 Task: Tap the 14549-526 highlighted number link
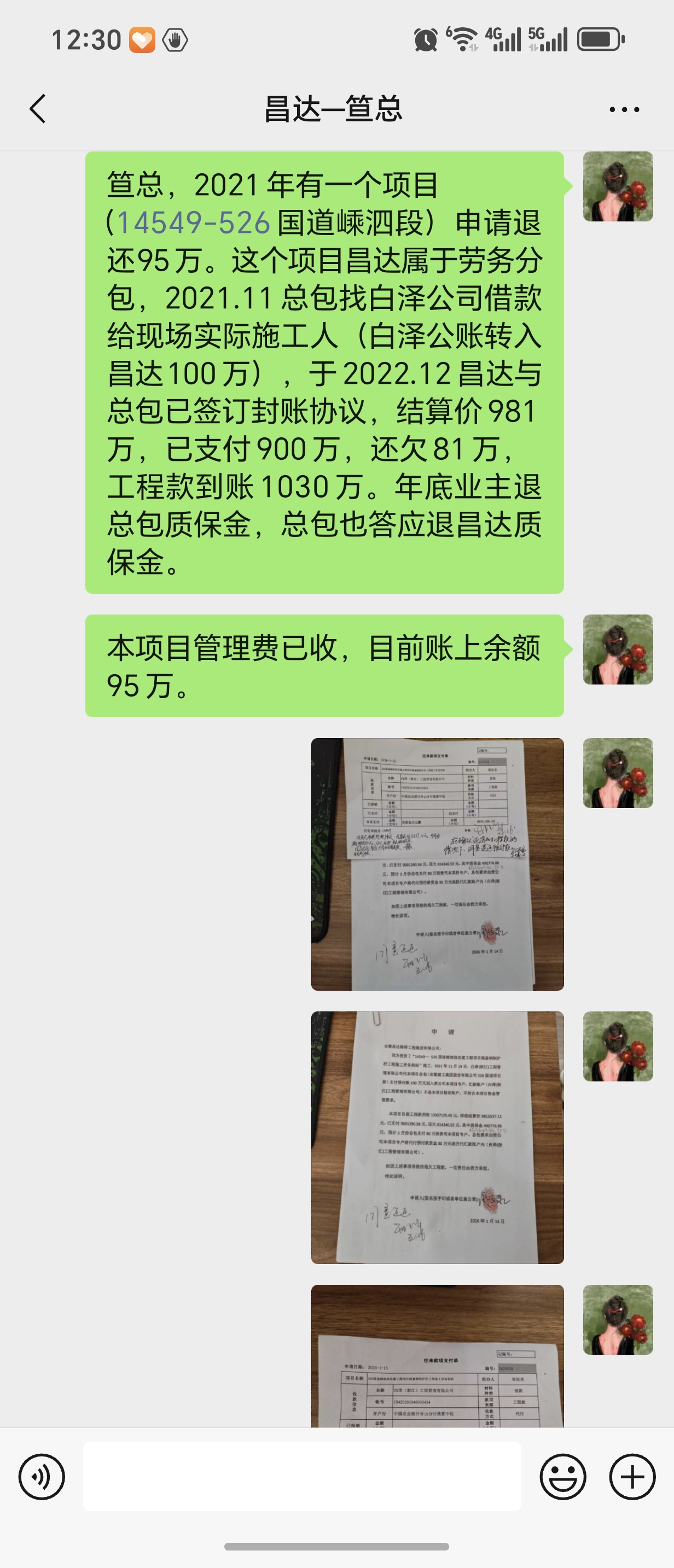(x=193, y=223)
